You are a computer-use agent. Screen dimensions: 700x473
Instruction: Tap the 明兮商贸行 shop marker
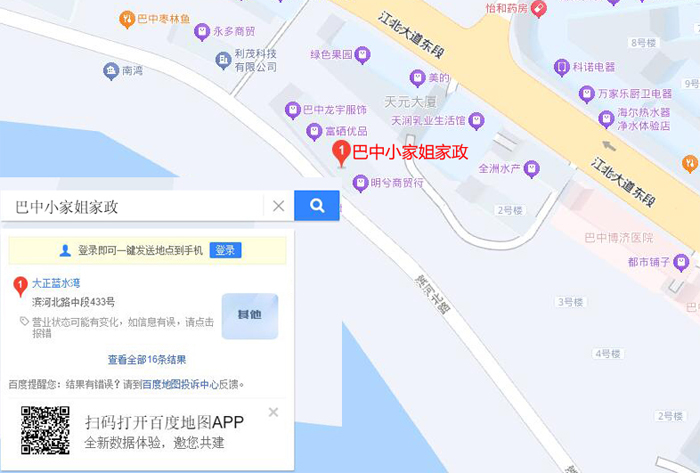(x=360, y=183)
